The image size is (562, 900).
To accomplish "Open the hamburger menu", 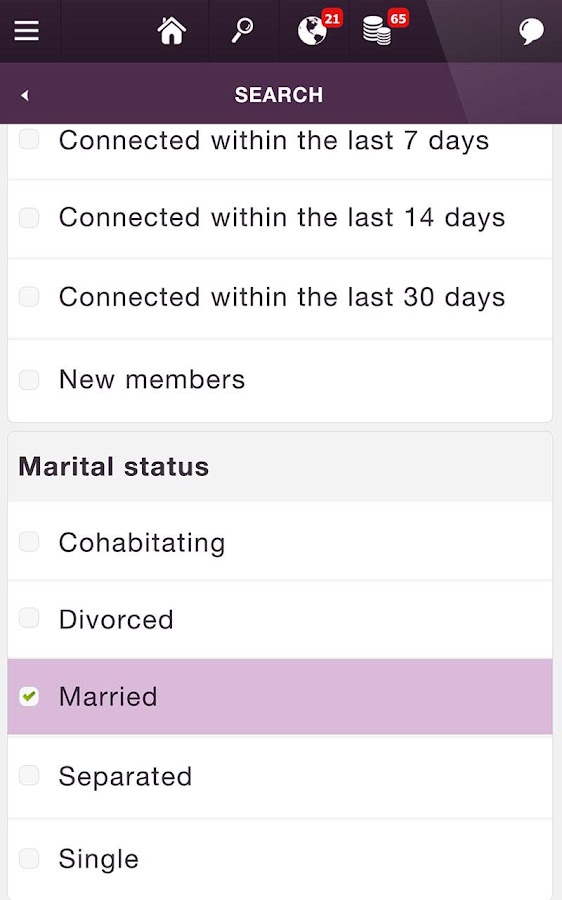I will pos(26,30).
